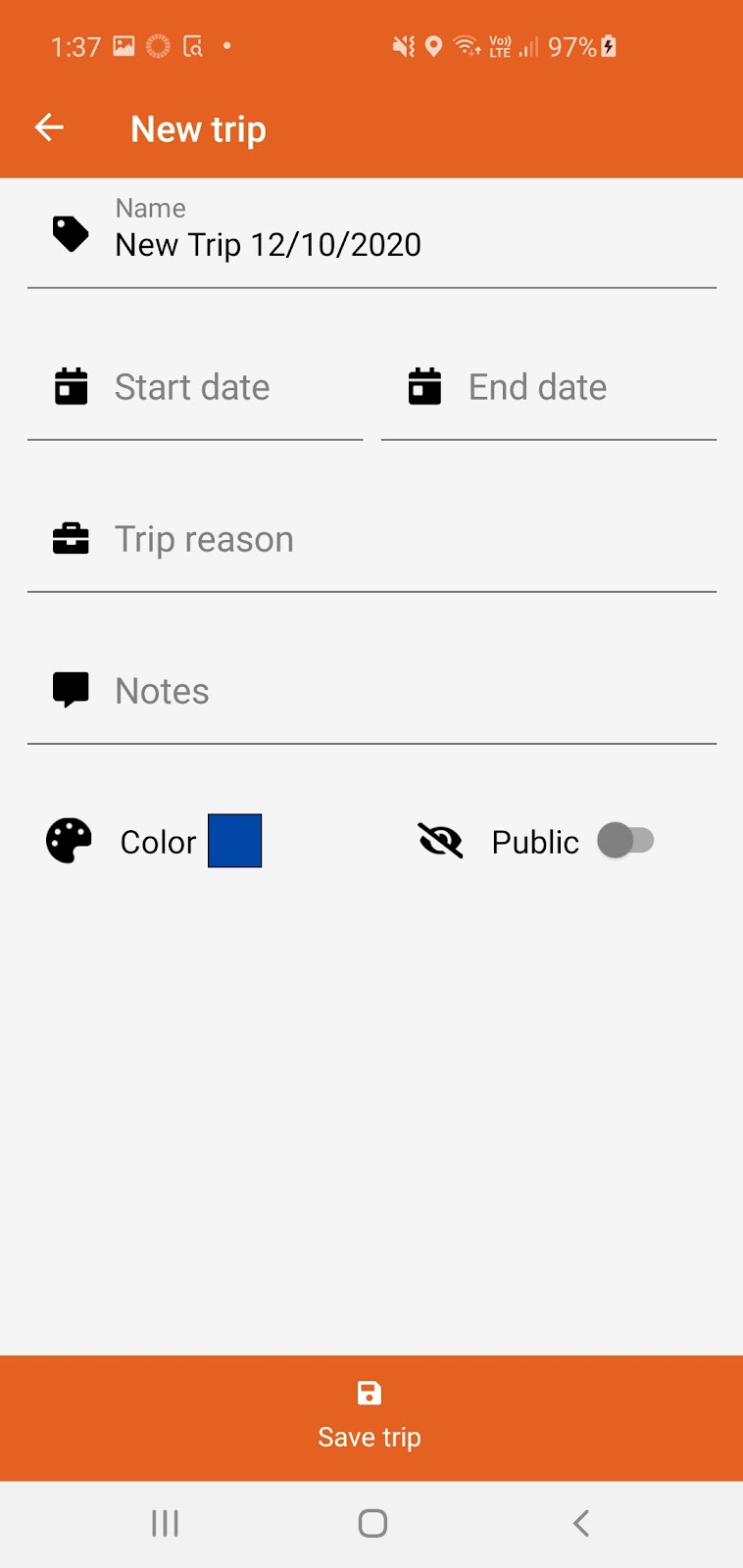Tap the Trip reason field
The height and width of the screenshot is (1568, 743).
pyautogui.click(x=371, y=540)
